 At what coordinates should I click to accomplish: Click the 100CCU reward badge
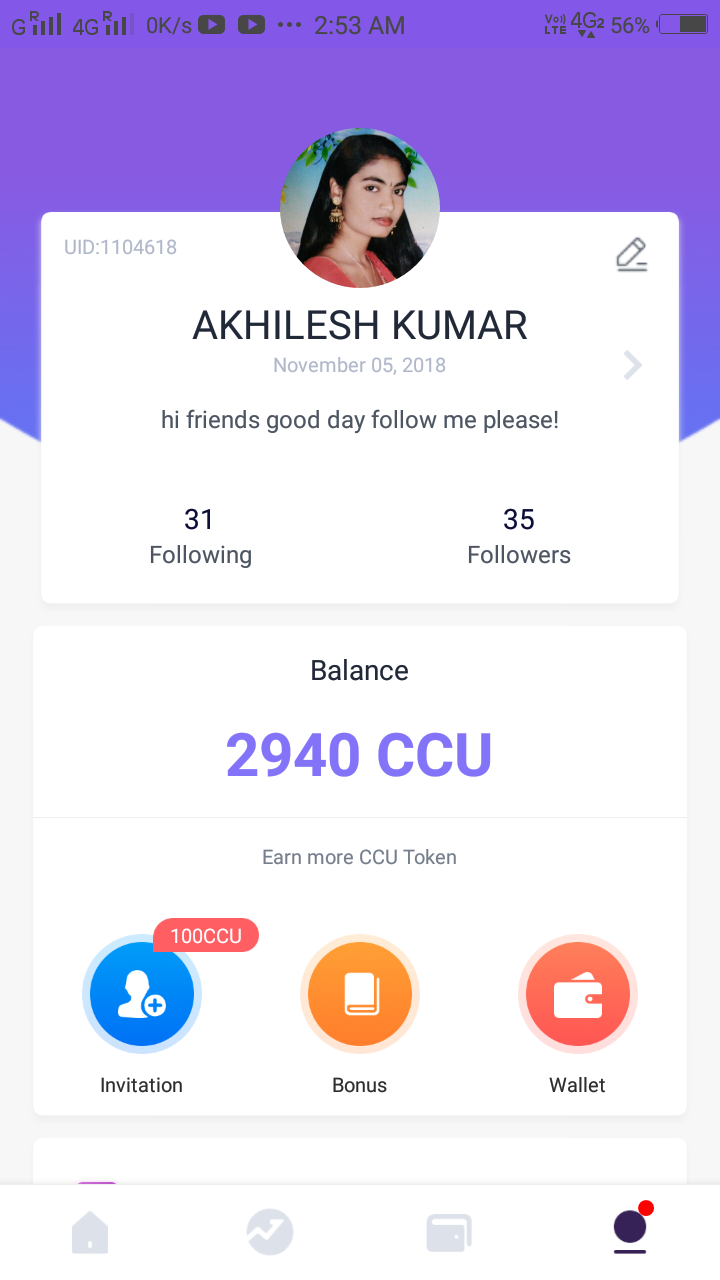pyautogui.click(x=206, y=935)
